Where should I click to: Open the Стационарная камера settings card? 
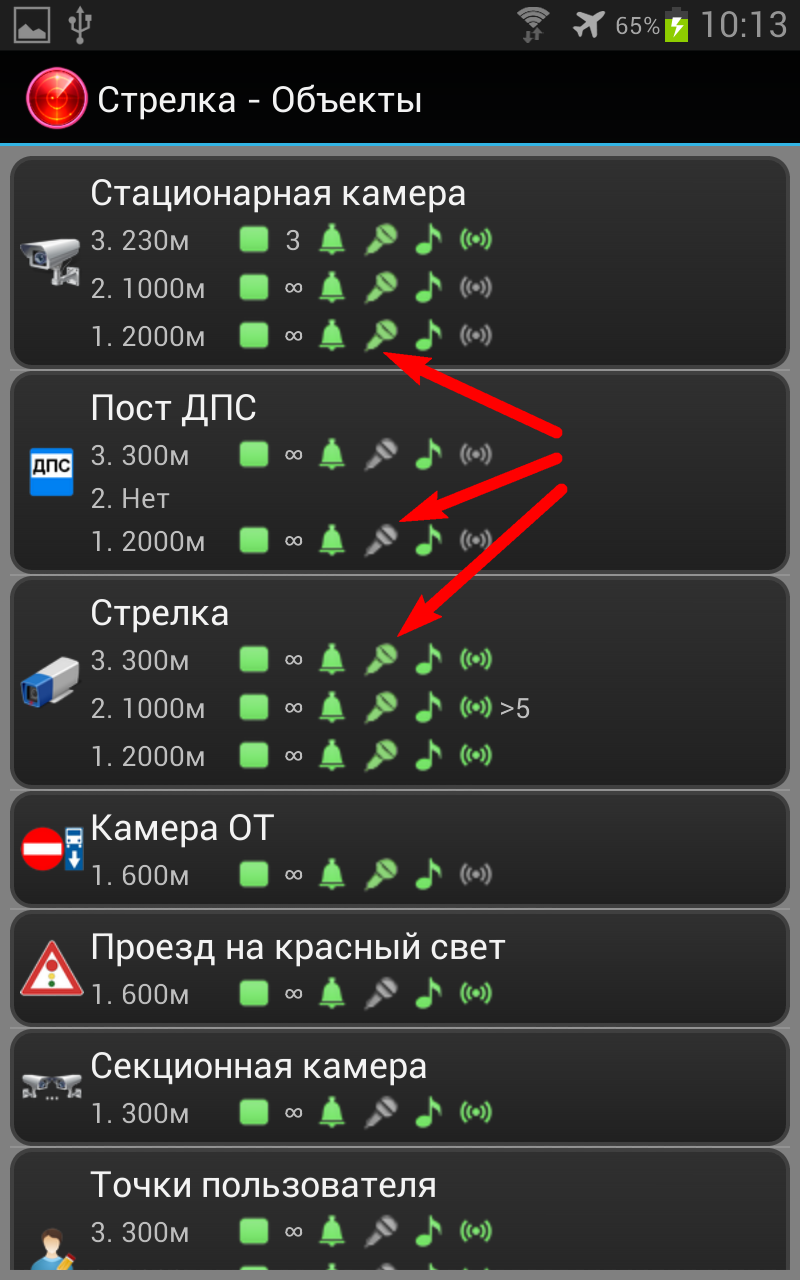coord(400,262)
